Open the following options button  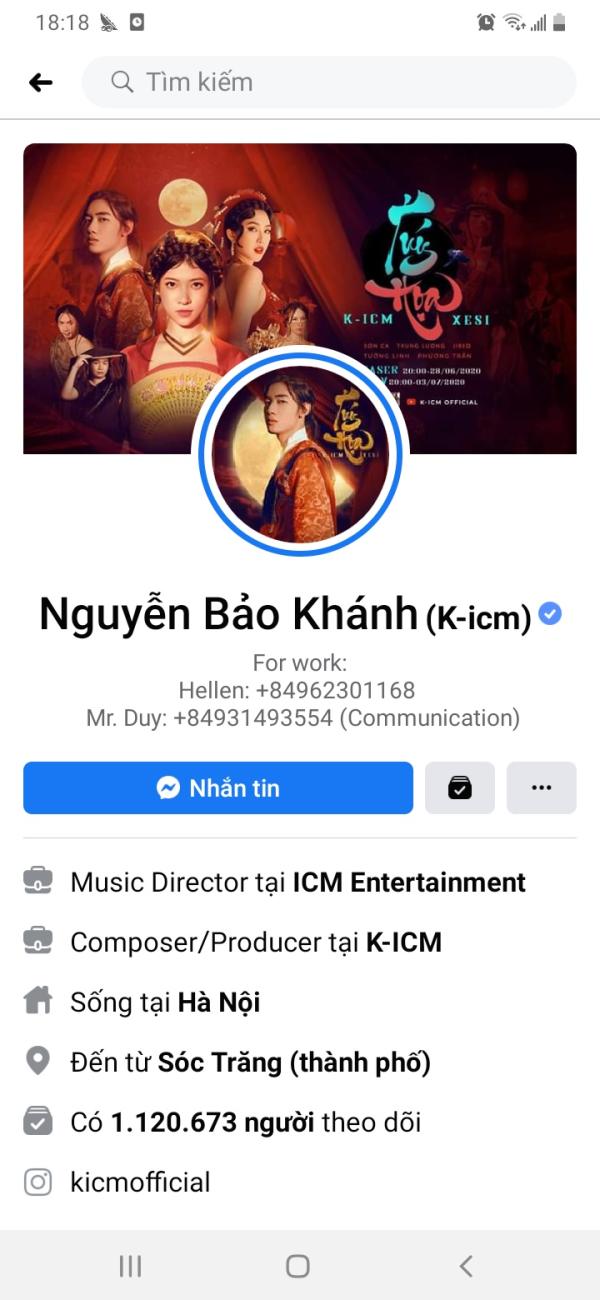(x=460, y=788)
